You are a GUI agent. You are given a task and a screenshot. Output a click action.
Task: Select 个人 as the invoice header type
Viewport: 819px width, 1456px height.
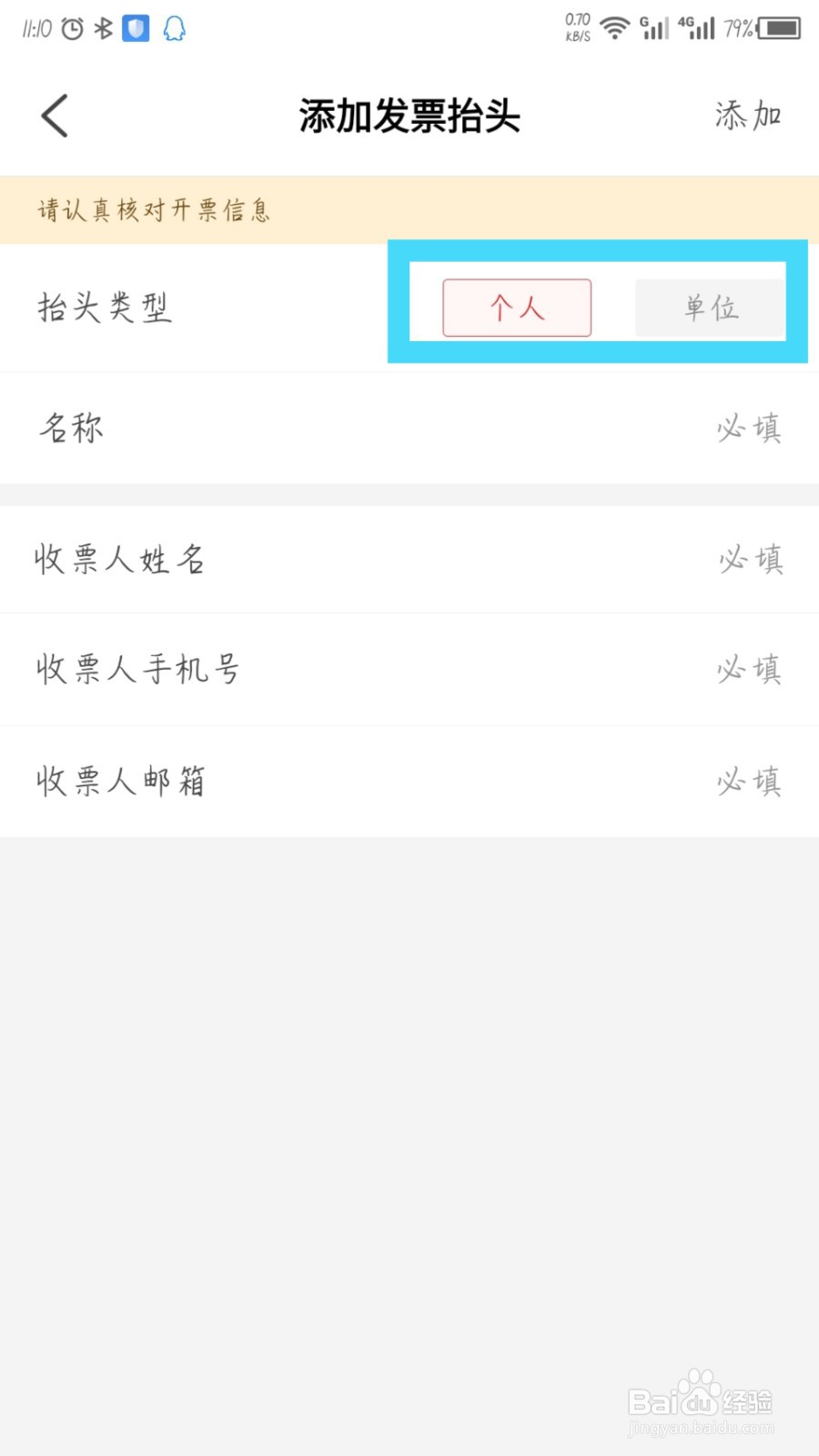tap(516, 308)
